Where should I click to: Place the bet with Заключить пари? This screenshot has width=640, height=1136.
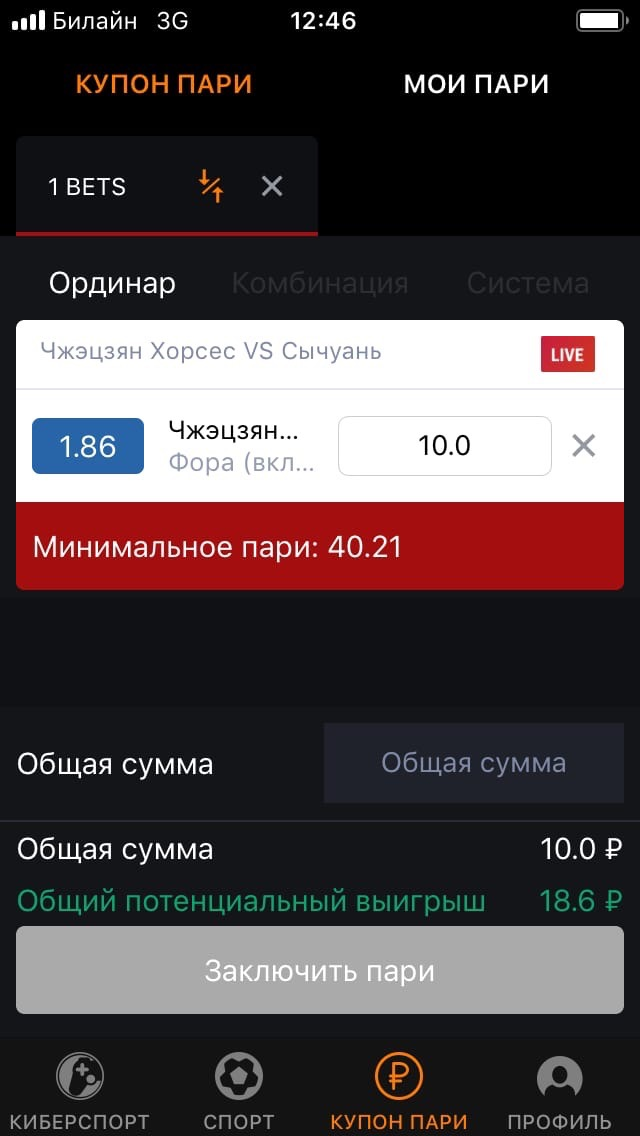pos(320,970)
